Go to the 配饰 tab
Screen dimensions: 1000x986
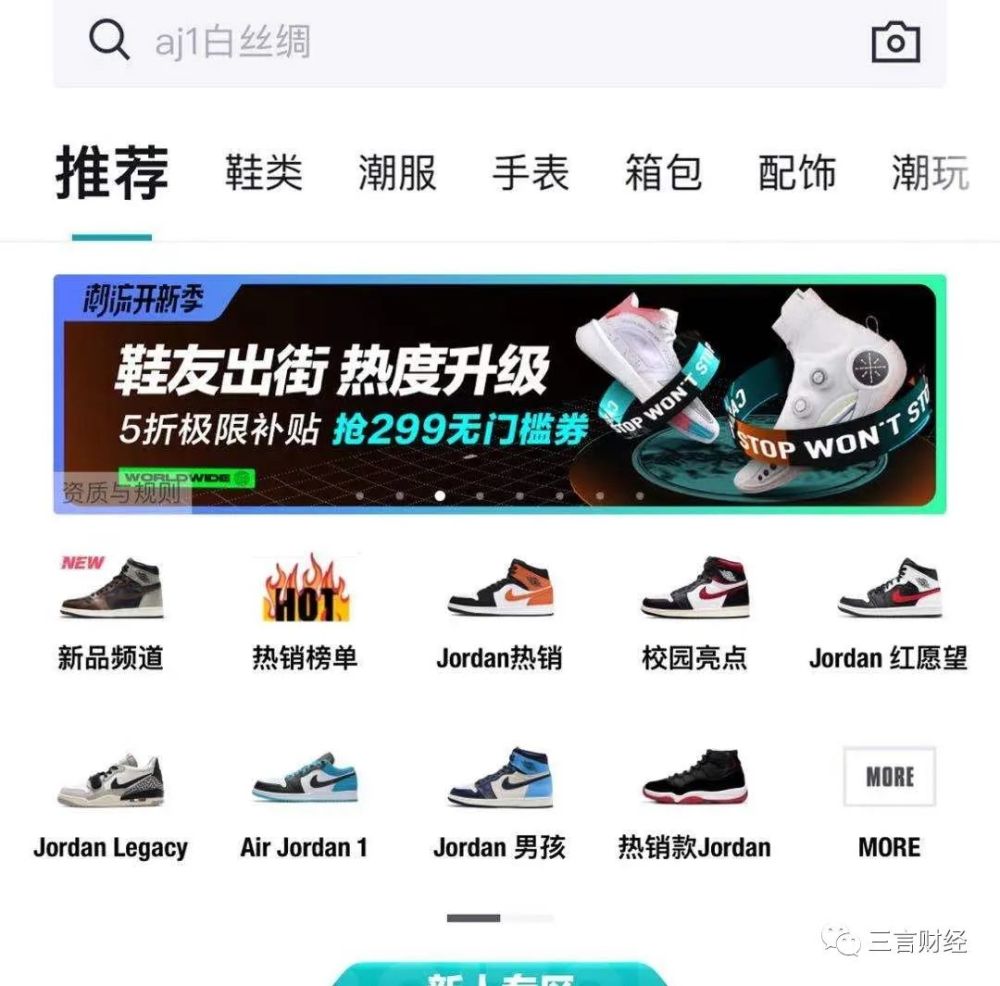coord(797,172)
